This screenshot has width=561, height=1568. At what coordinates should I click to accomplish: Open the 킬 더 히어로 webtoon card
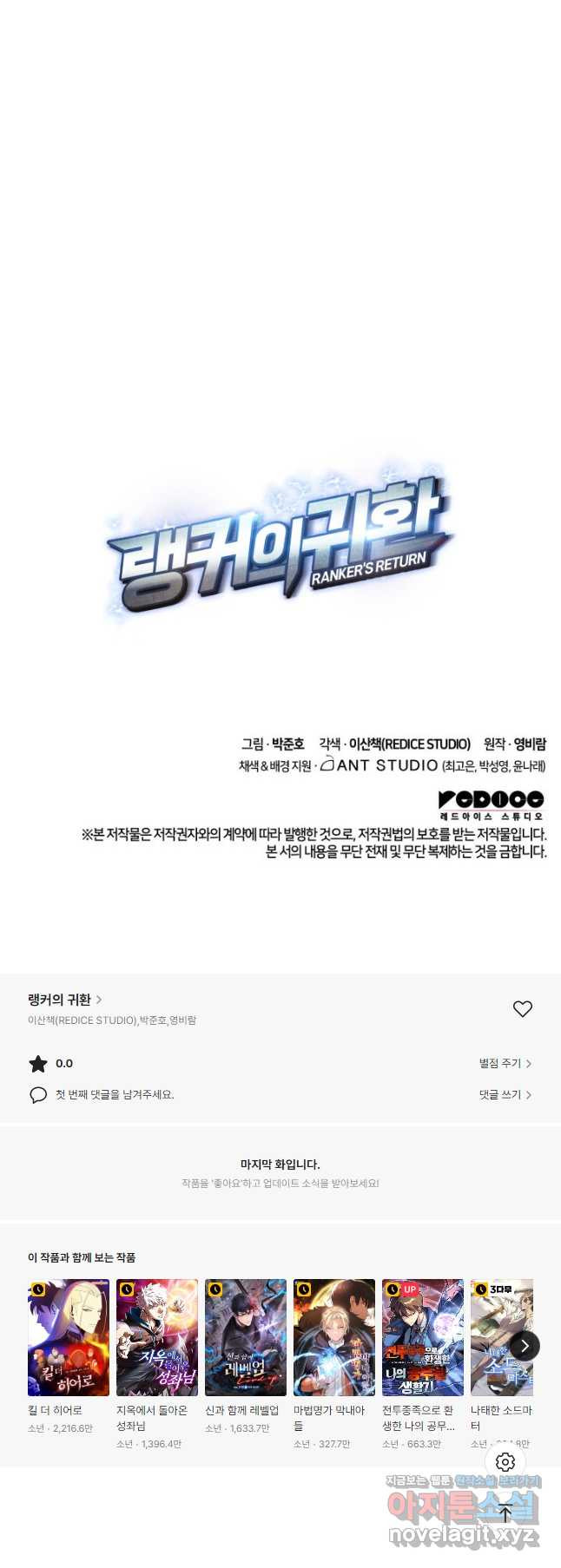click(69, 1336)
